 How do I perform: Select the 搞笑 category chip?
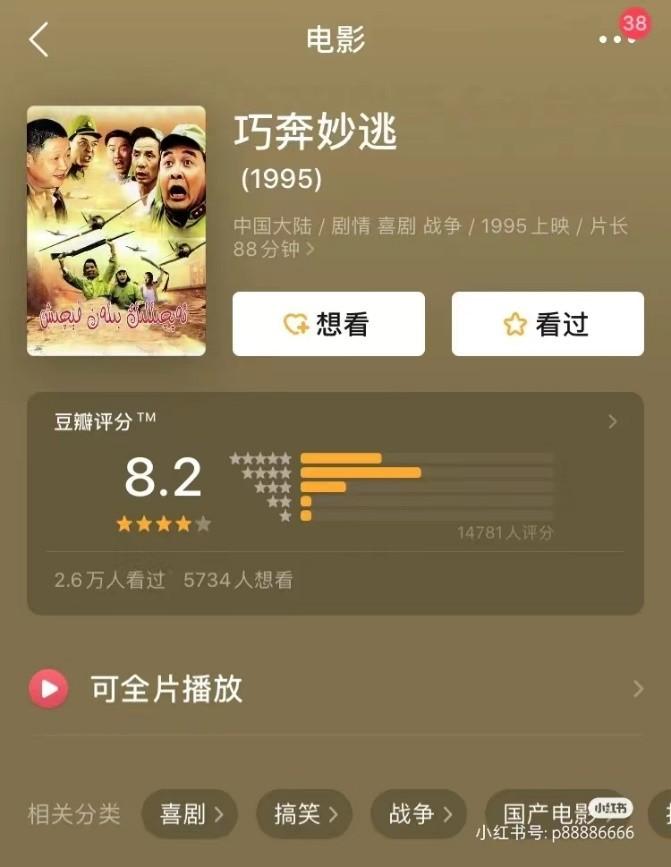click(304, 814)
